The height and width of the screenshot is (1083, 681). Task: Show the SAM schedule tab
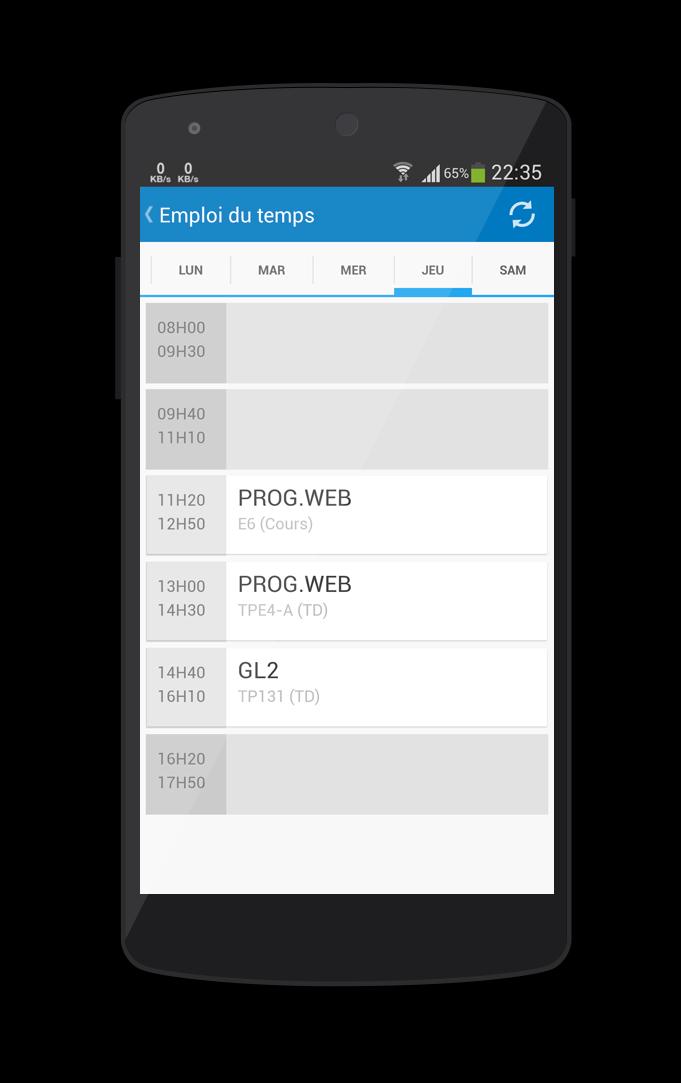pyautogui.click(x=512, y=270)
